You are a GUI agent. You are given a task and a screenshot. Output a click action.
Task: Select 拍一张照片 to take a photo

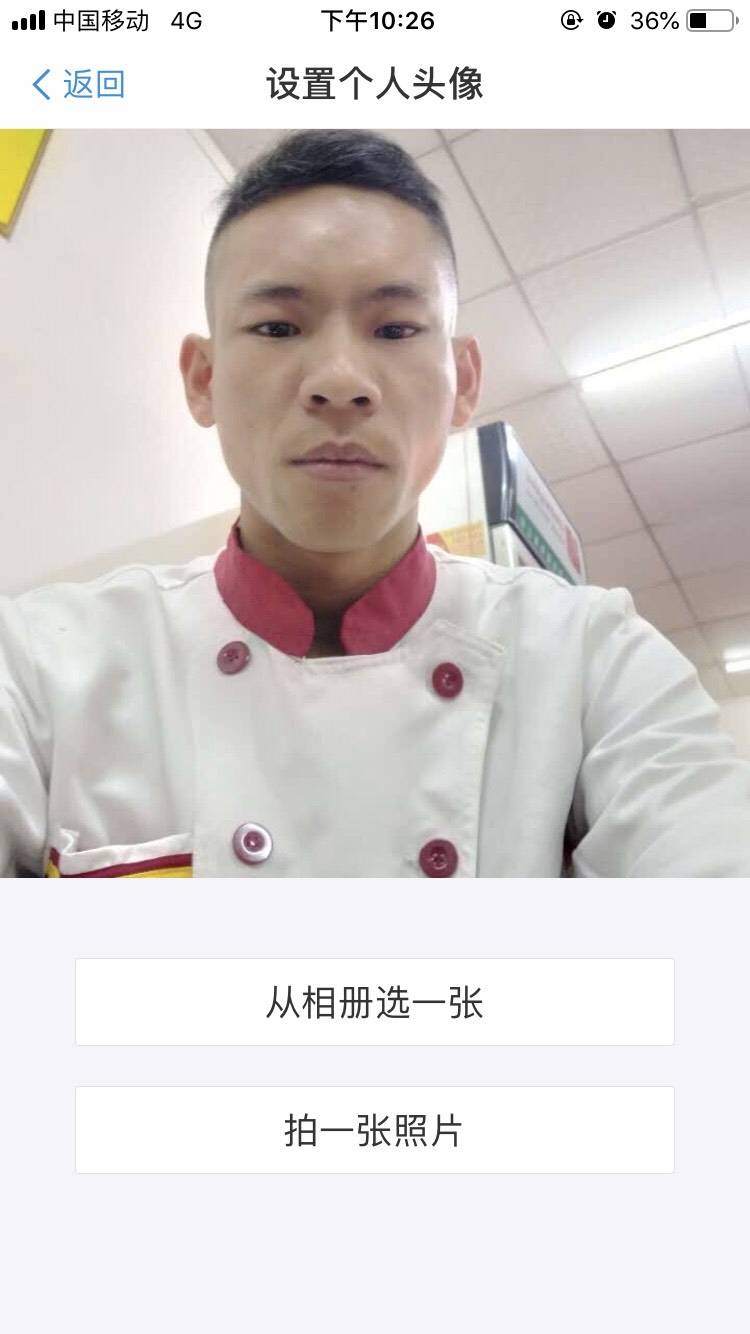pos(374,1130)
